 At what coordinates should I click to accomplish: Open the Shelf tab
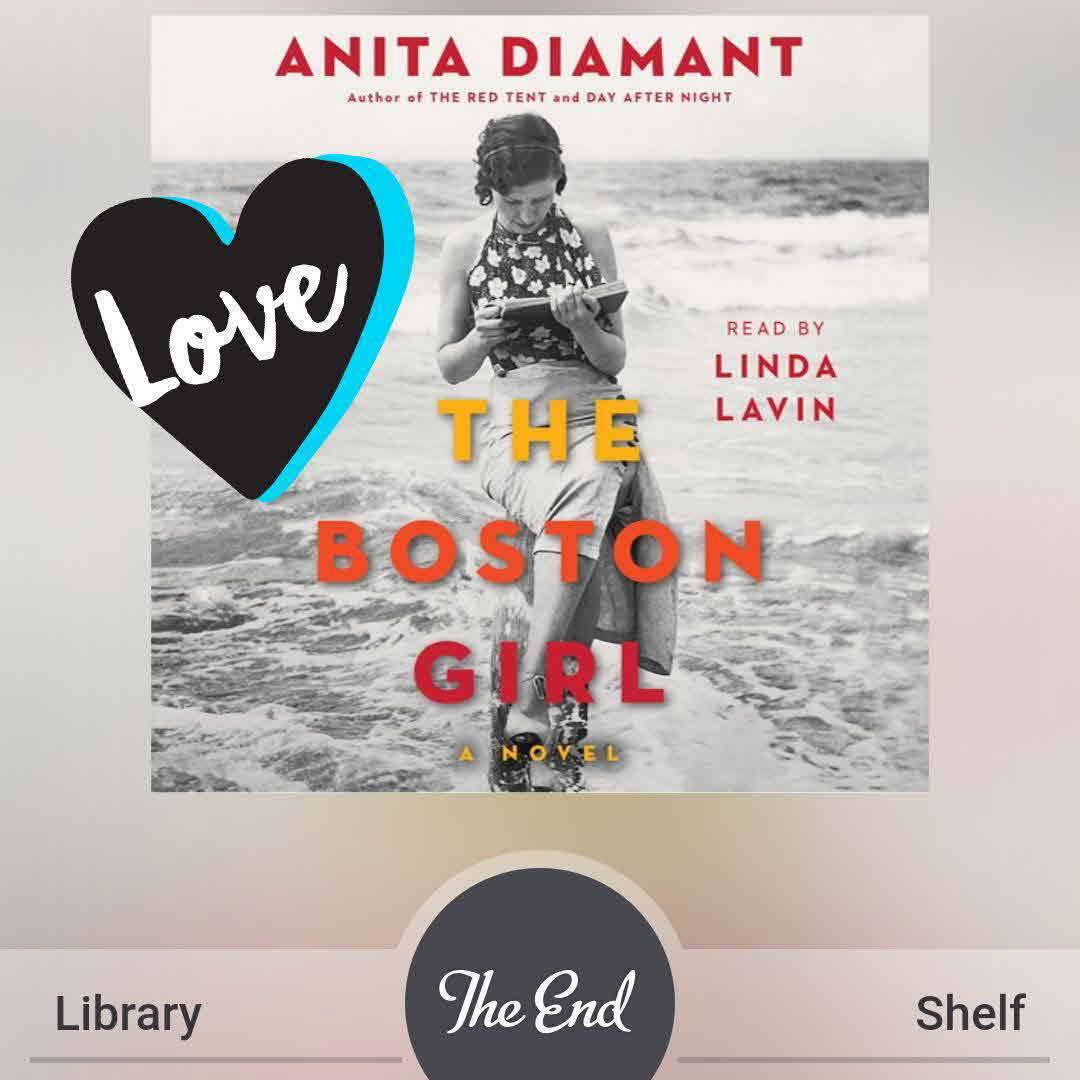point(969,1013)
